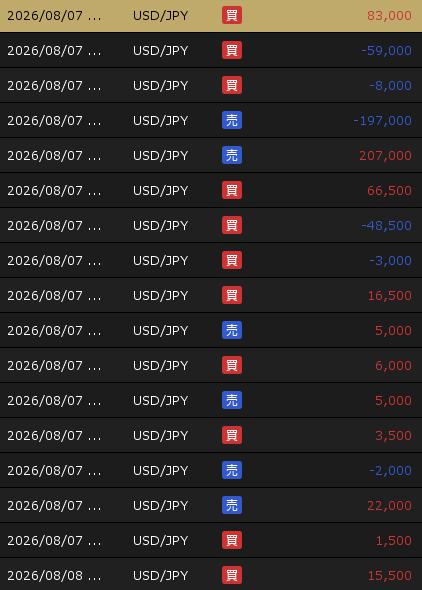Image resolution: width=422 pixels, height=590 pixels.
Task: Open the 2026/08/08 trade showing 15,500
Action: [211, 575]
